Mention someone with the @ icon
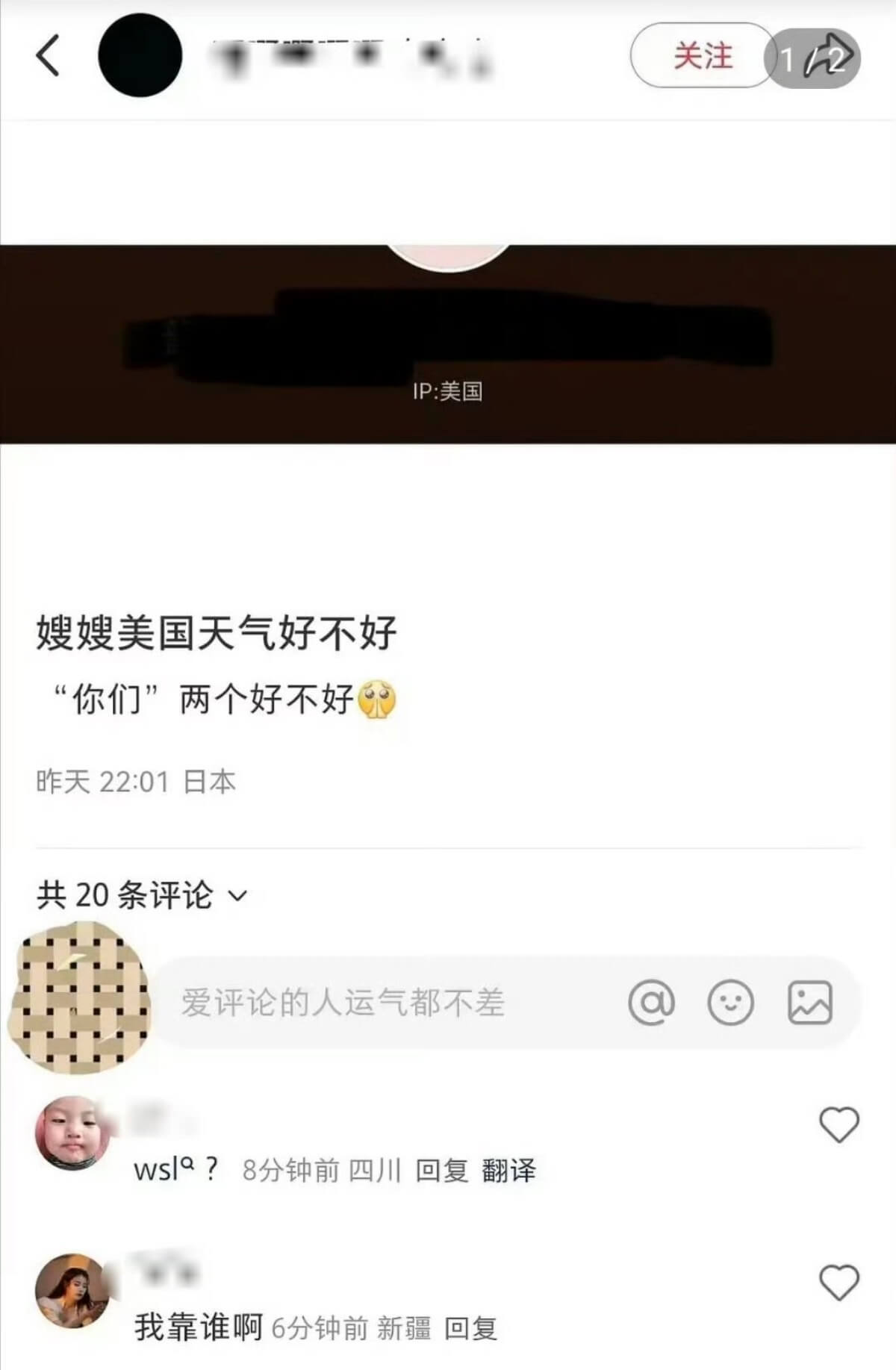The image size is (896, 1370). tap(651, 1003)
